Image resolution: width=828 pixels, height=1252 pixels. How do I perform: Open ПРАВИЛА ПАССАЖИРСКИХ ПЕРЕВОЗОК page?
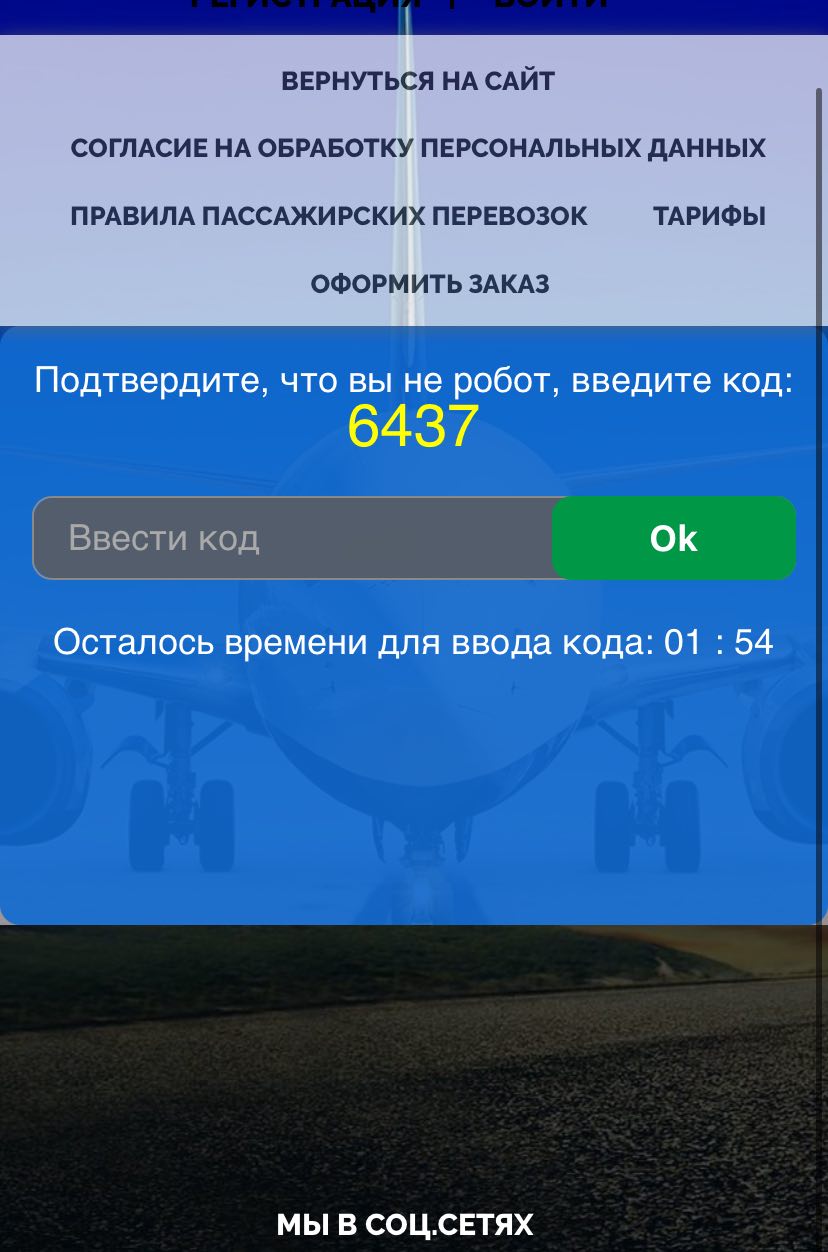[x=329, y=216]
